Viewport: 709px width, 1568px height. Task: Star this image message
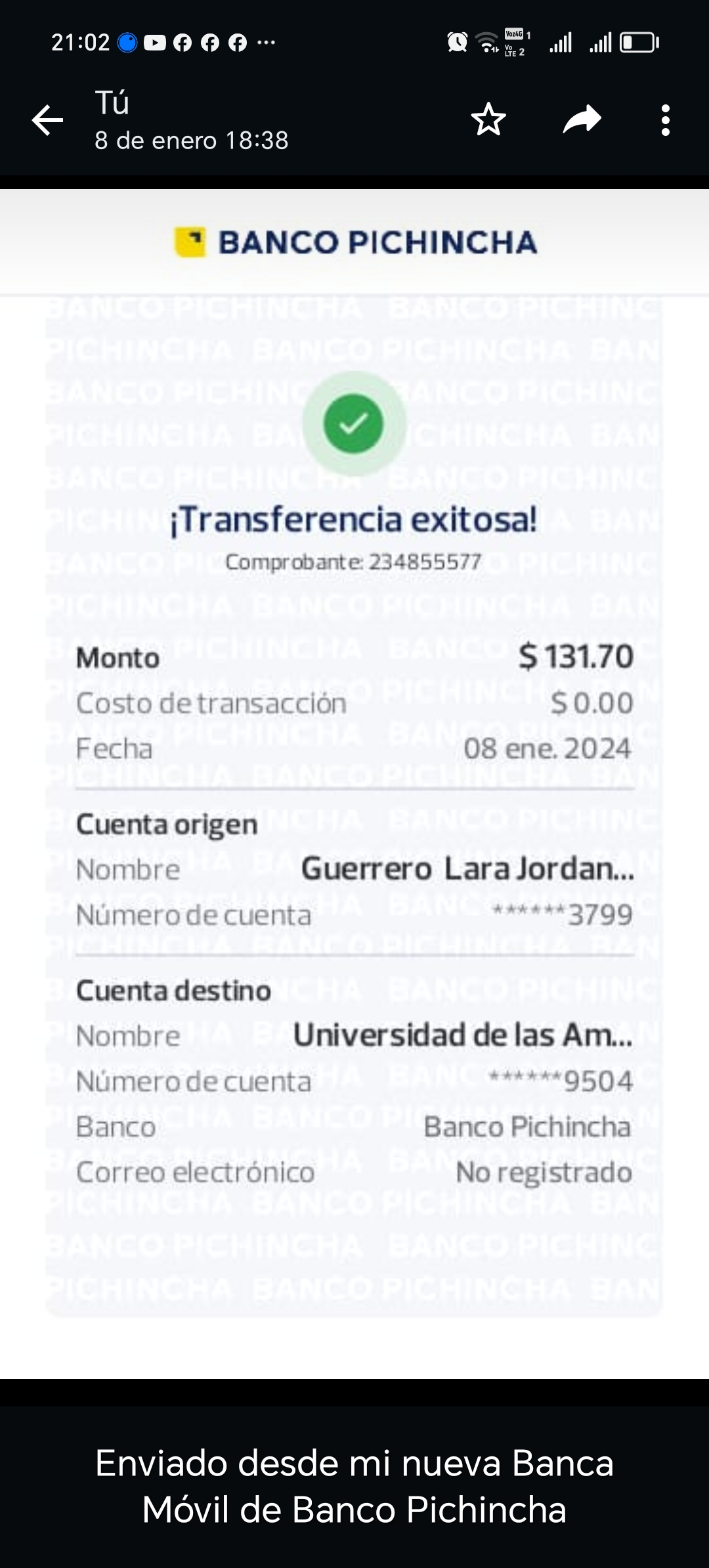coord(488,120)
